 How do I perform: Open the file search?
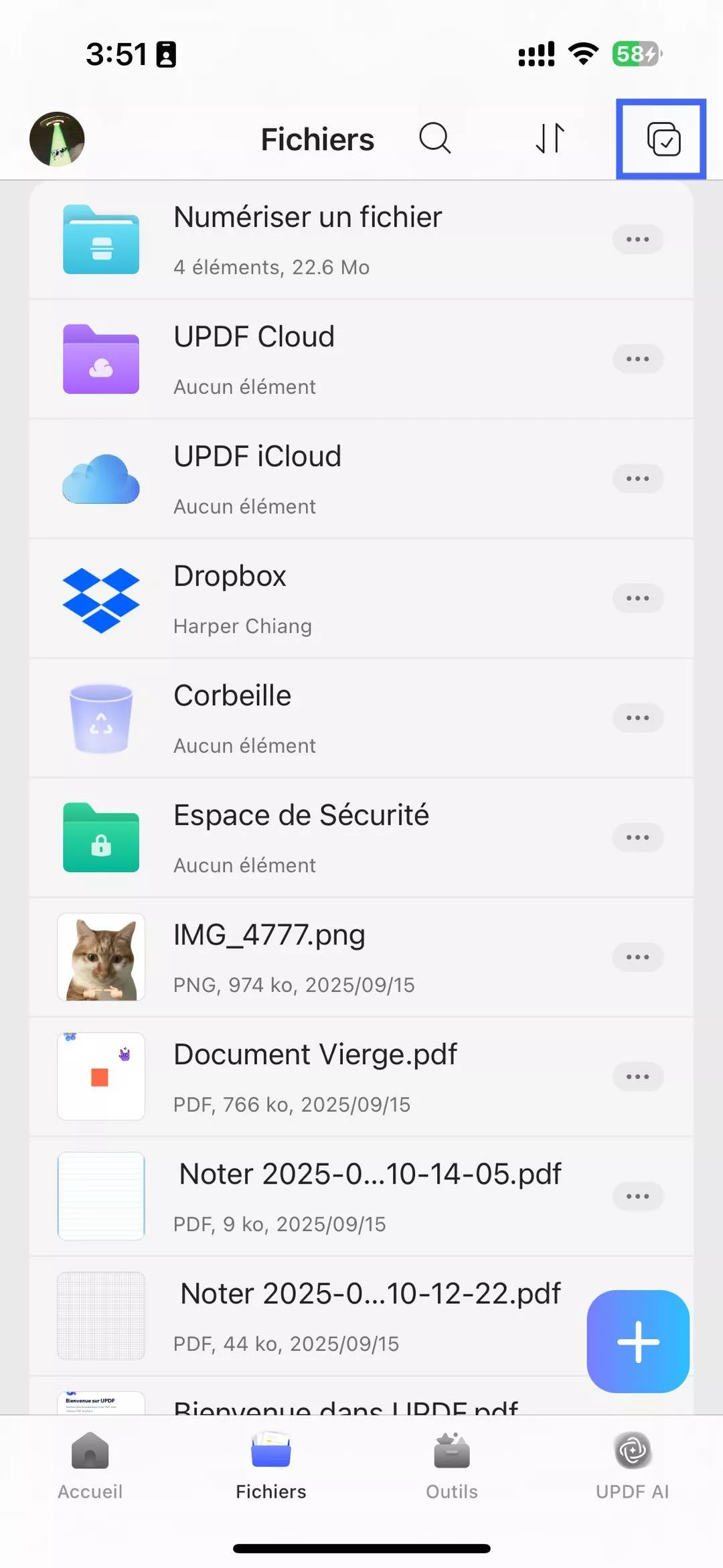pyautogui.click(x=434, y=139)
